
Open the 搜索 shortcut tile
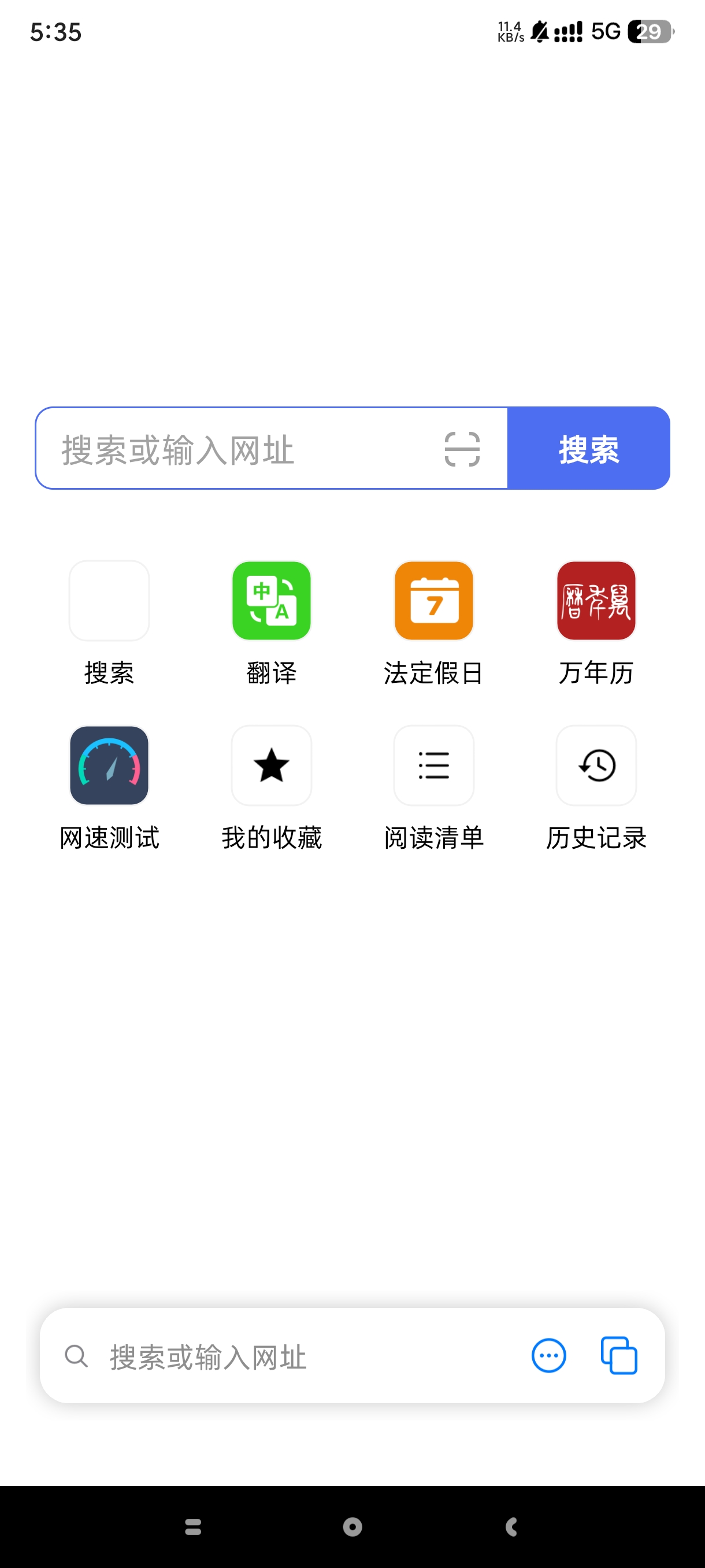point(109,601)
